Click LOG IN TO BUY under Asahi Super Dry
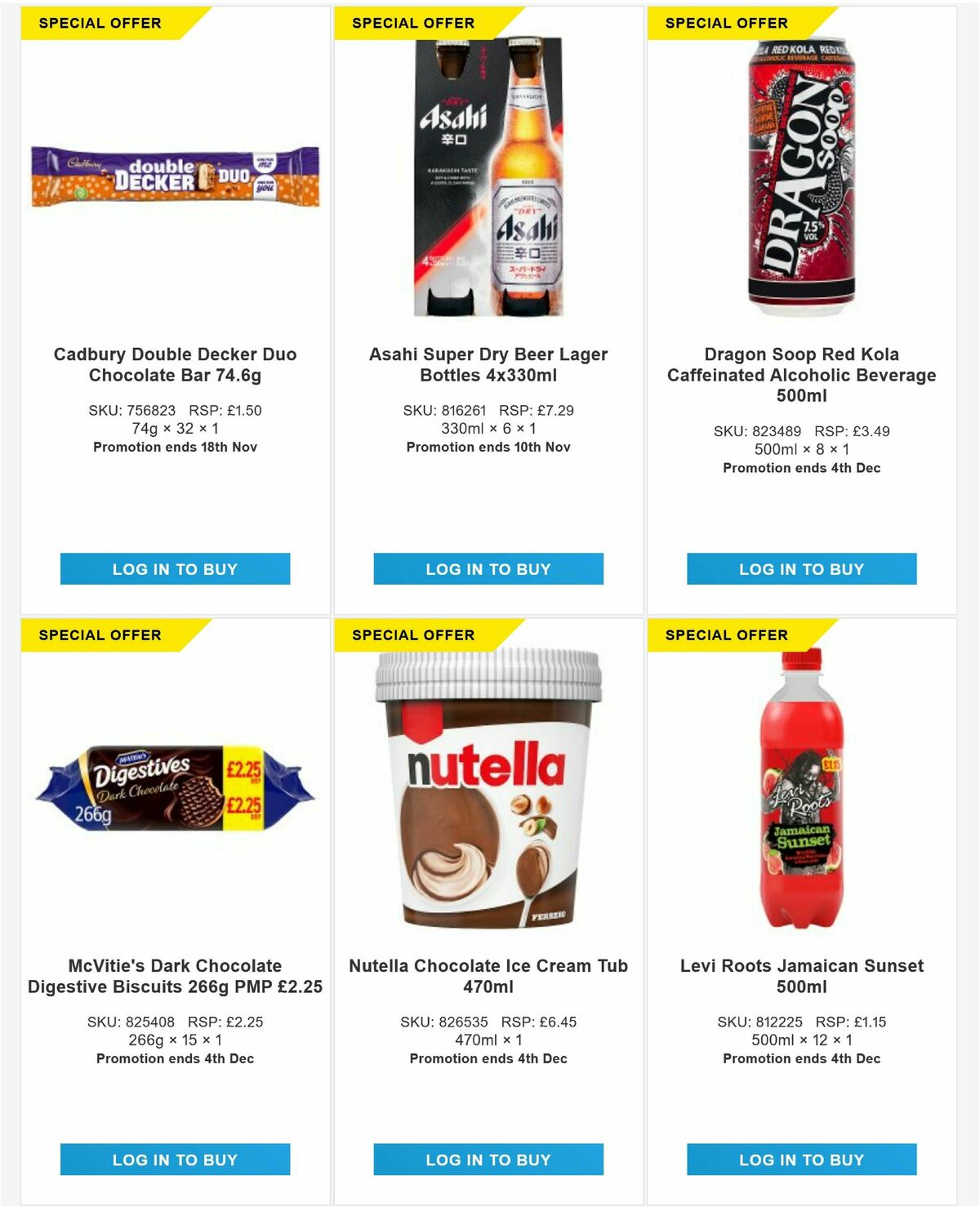 coord(491,569)
